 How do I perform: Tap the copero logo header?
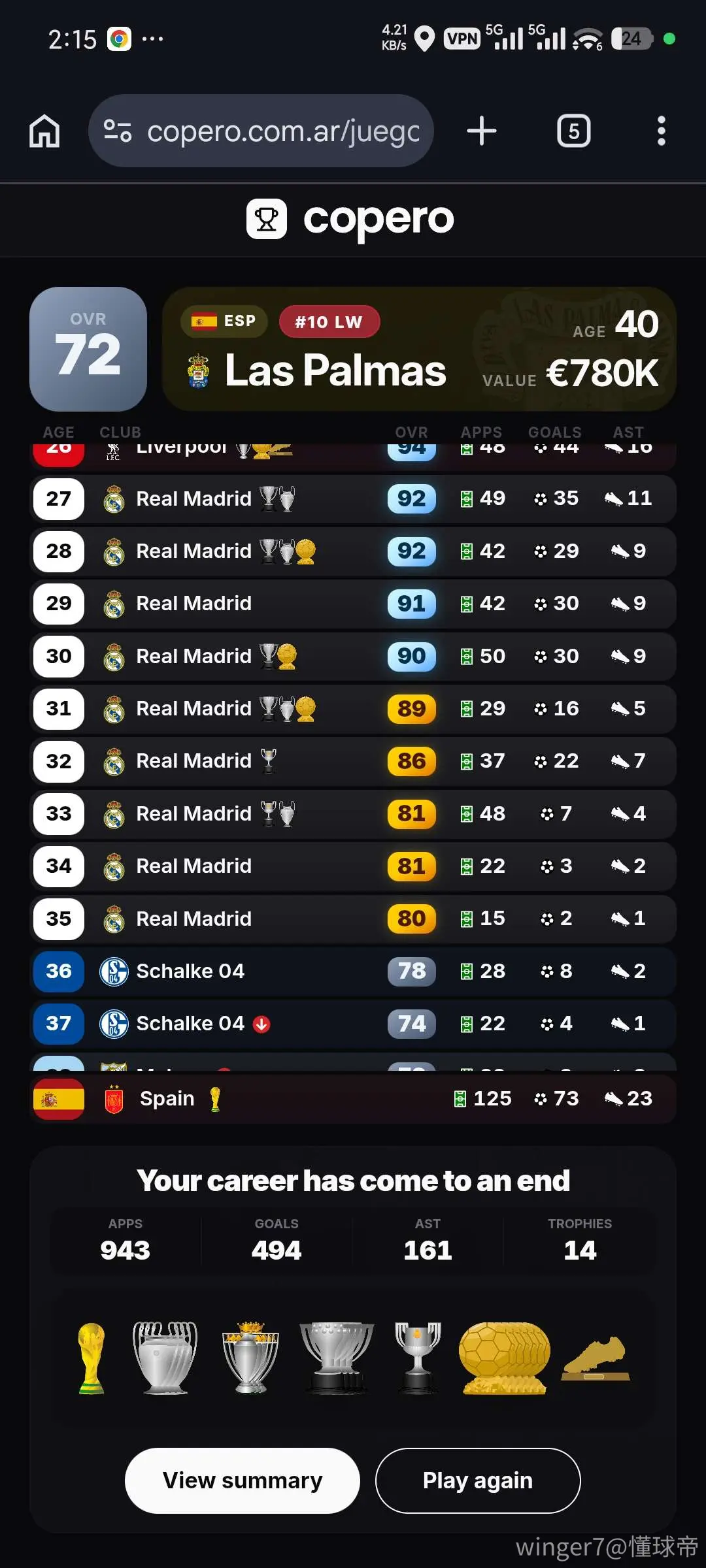[350, 220]
